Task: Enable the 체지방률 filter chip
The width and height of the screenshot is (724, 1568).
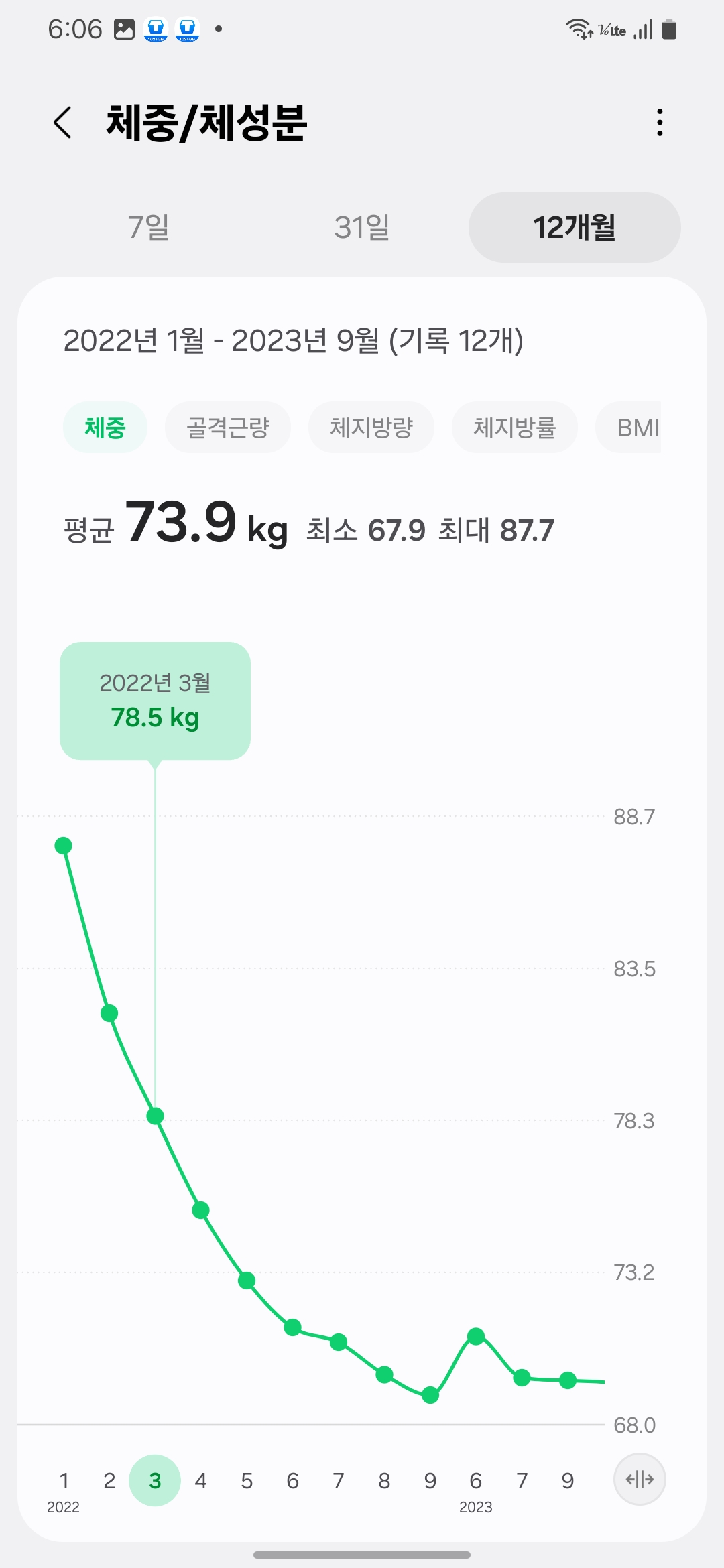Action: (x=515, y=427)
